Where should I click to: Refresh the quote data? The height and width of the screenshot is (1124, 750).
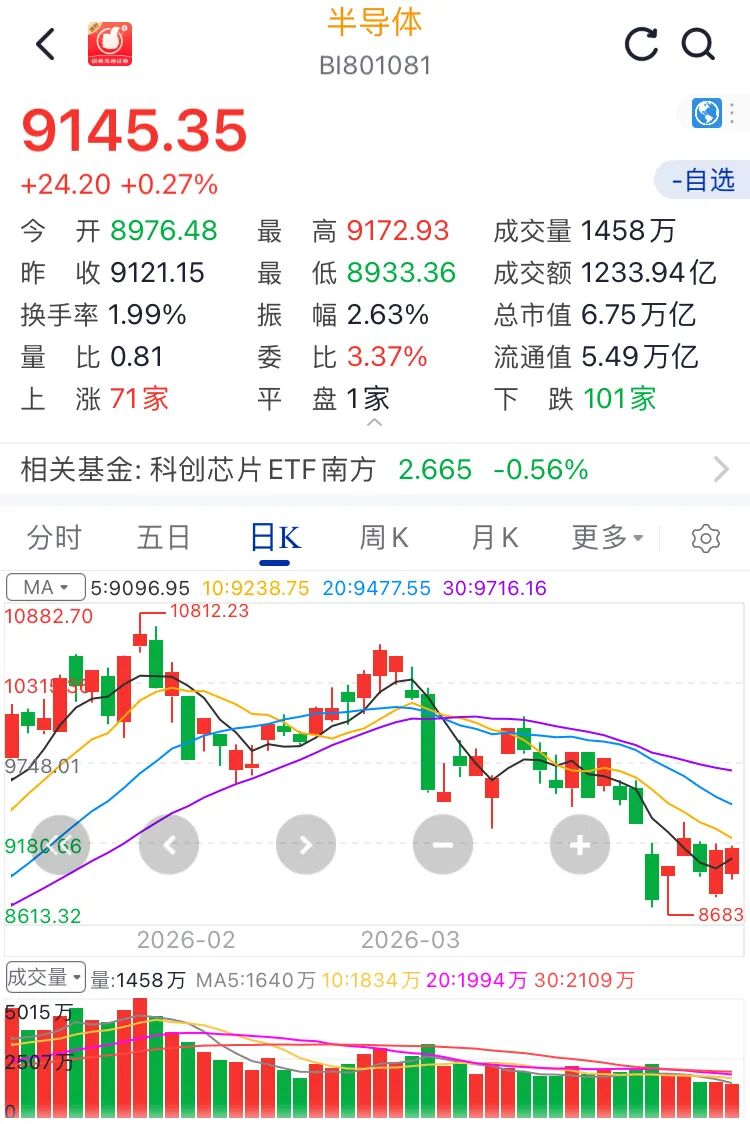click(641, 44)
